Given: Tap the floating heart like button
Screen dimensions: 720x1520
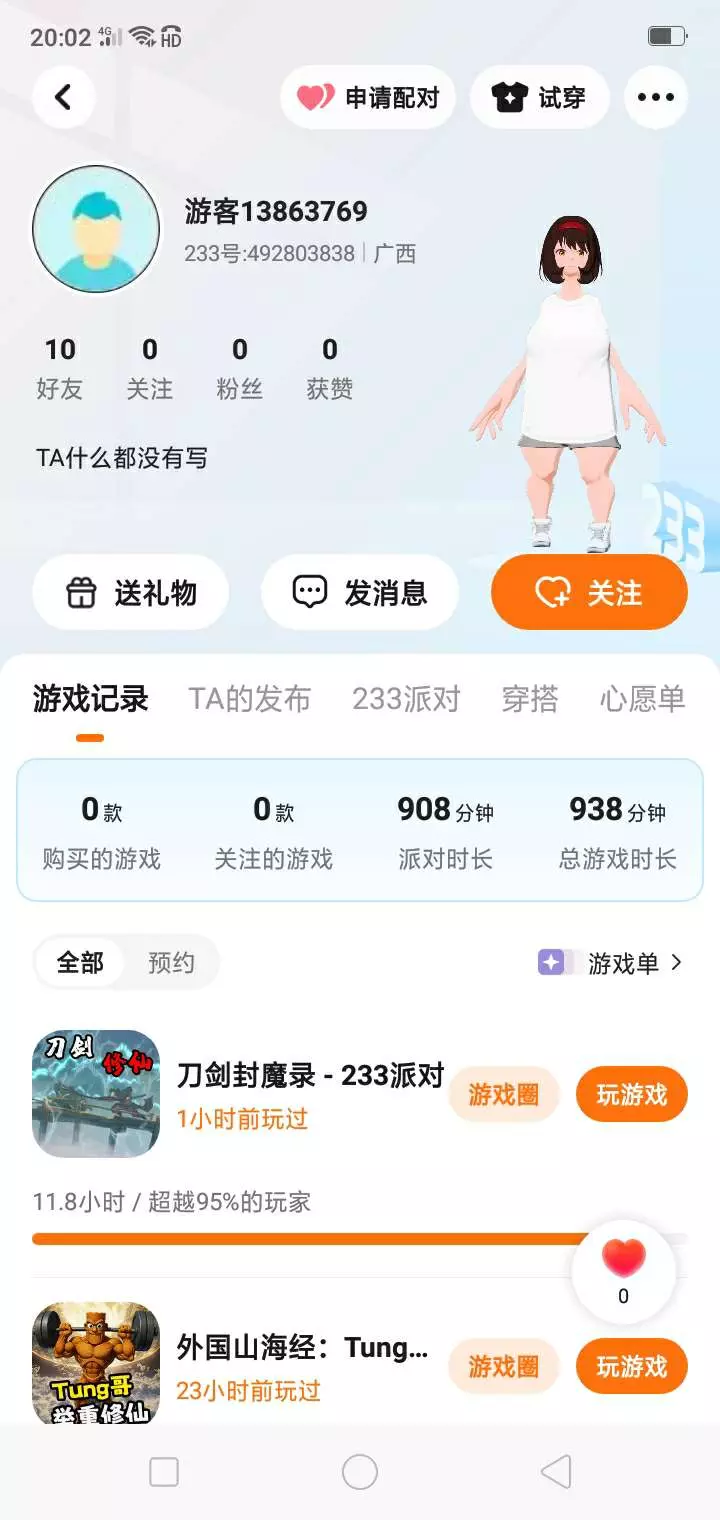Looking at the screenshot, I should pos(624,1271).
